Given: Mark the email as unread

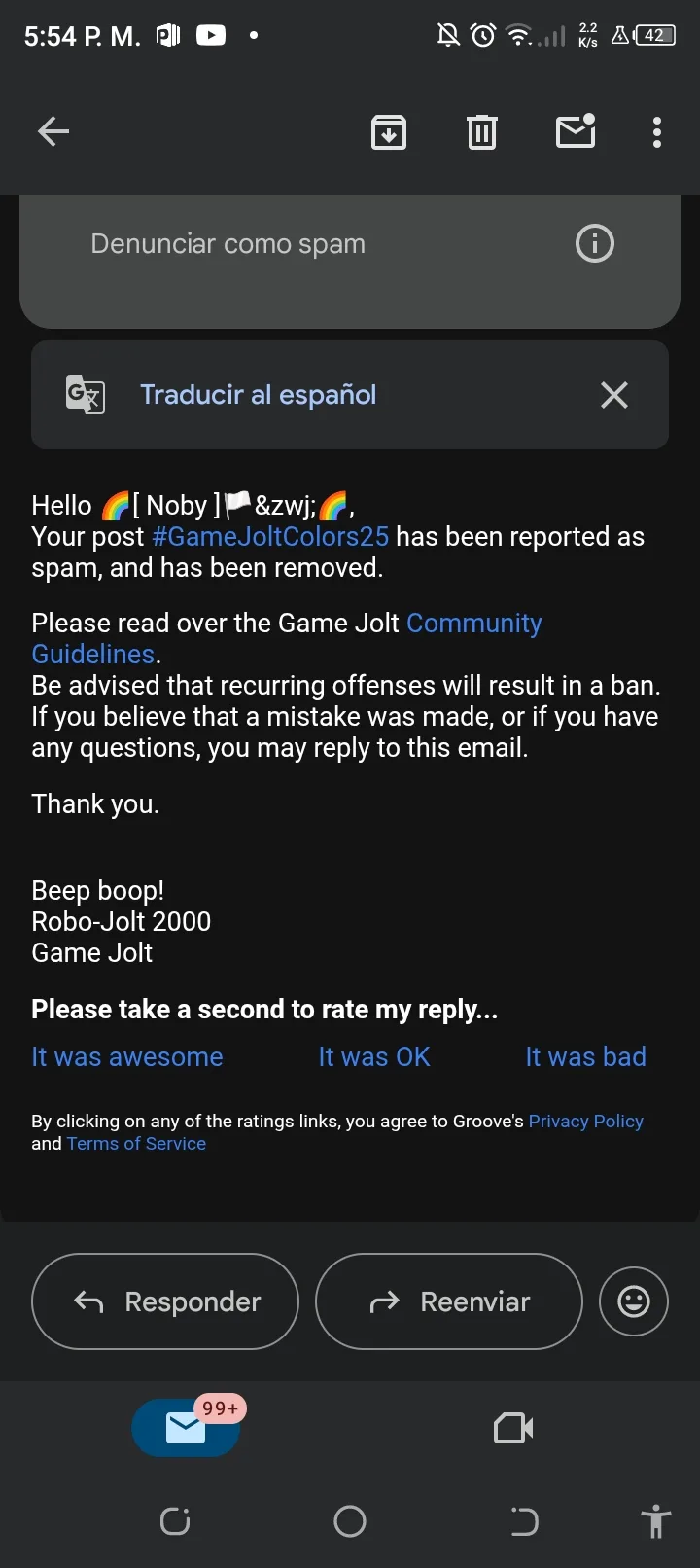Looking at the screenshot, I should coord(576,130).
